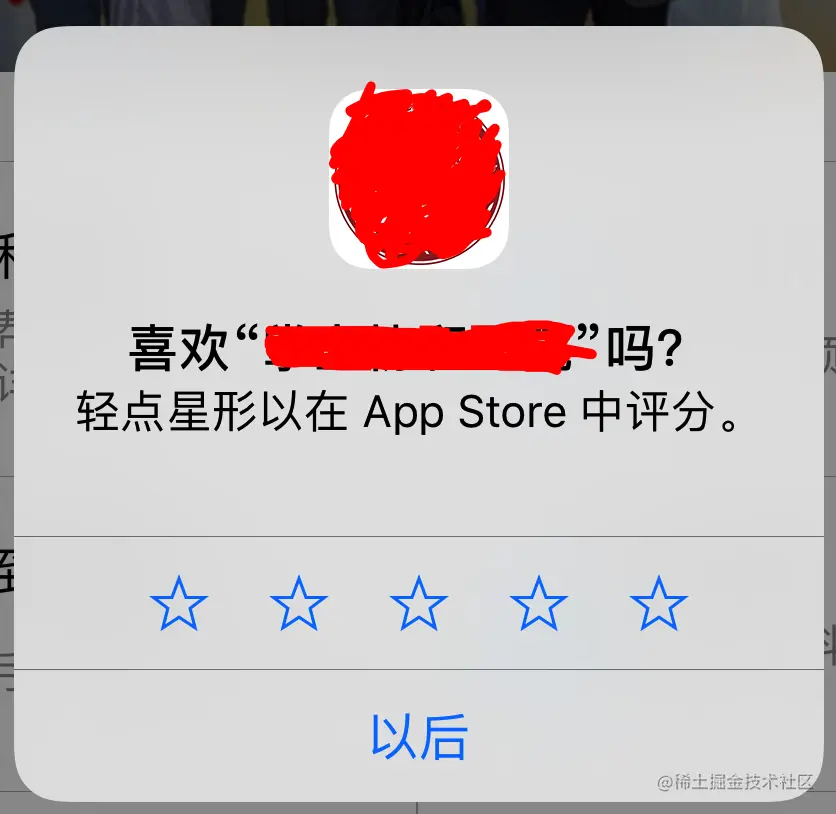Rate the app one star
The image size is (836, 814).
[179, 604]
